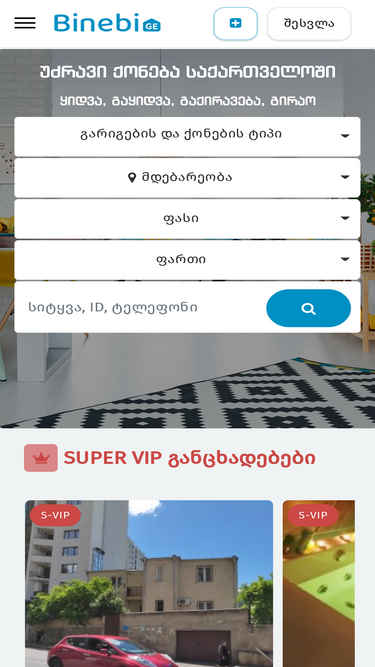Open the second S-VIP listing card

click(x=319, y=584)
